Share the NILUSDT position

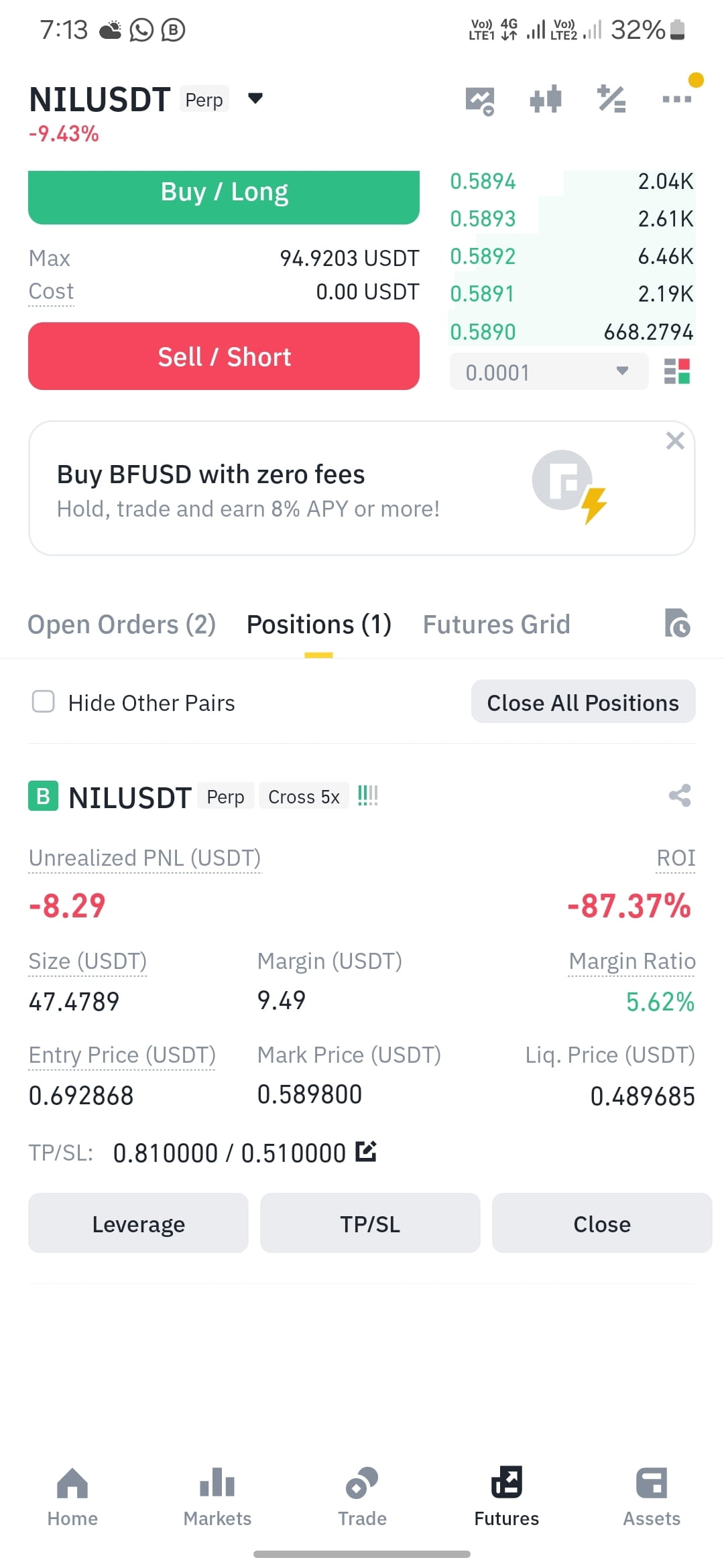[x=679, y=796]
